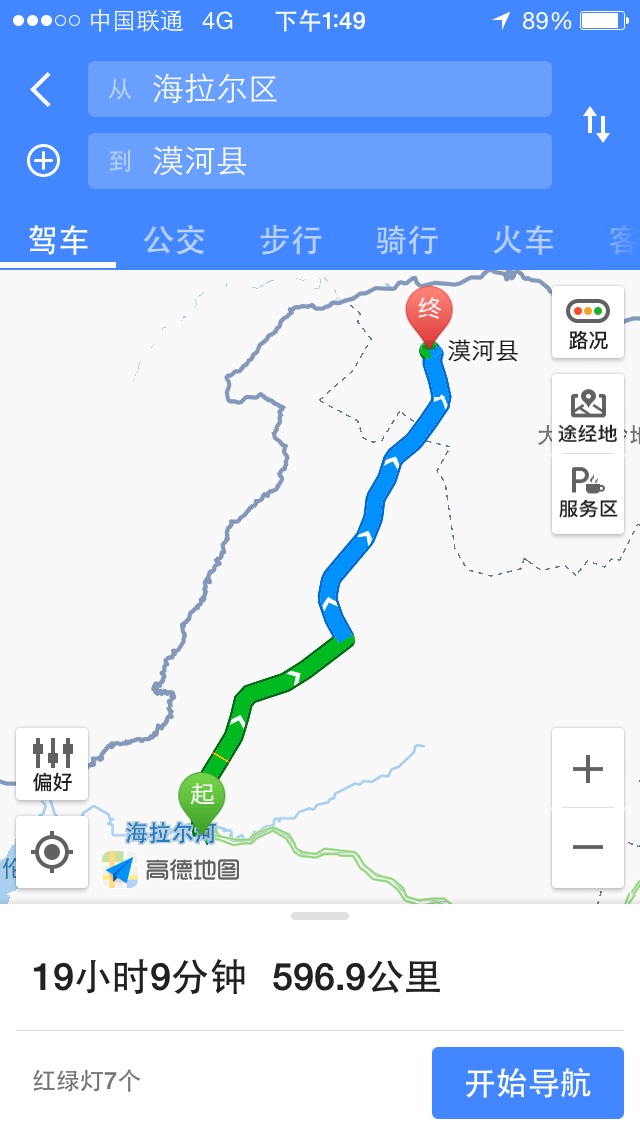Edit the destination 漠河县

click(320, 161)
